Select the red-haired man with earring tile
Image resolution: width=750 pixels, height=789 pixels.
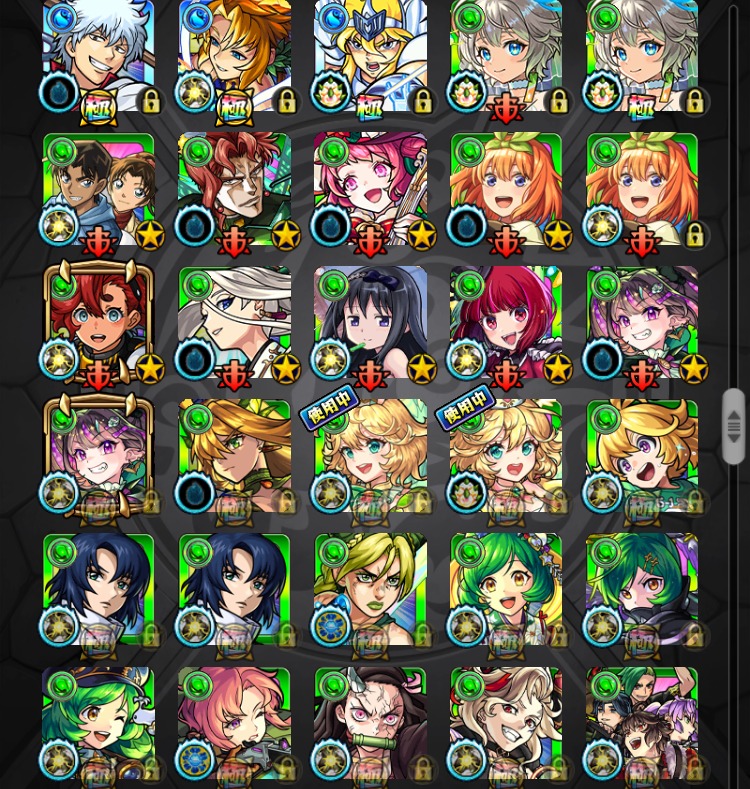(x=234, y=190)
